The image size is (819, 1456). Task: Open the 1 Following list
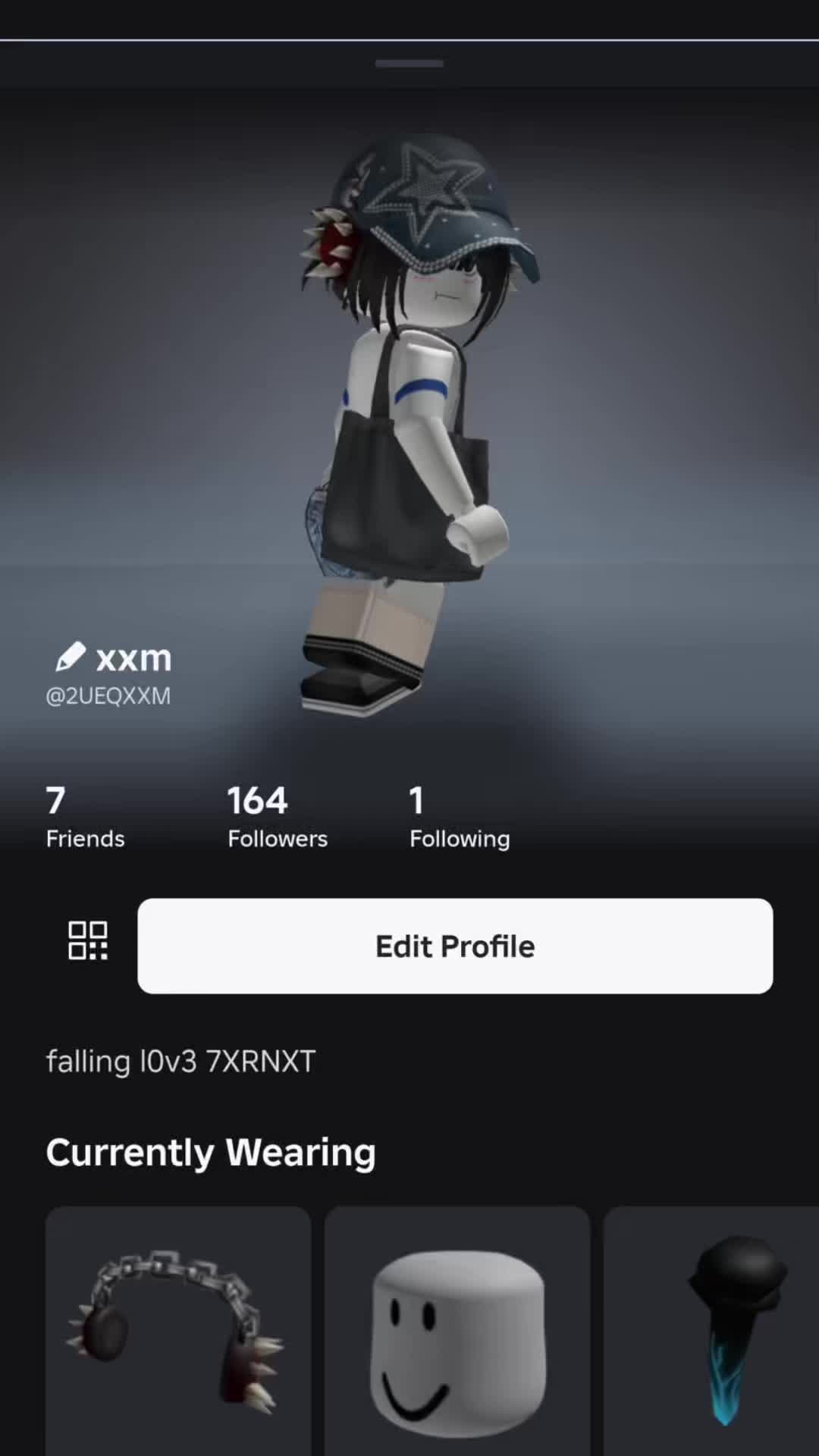click(459, 817)
